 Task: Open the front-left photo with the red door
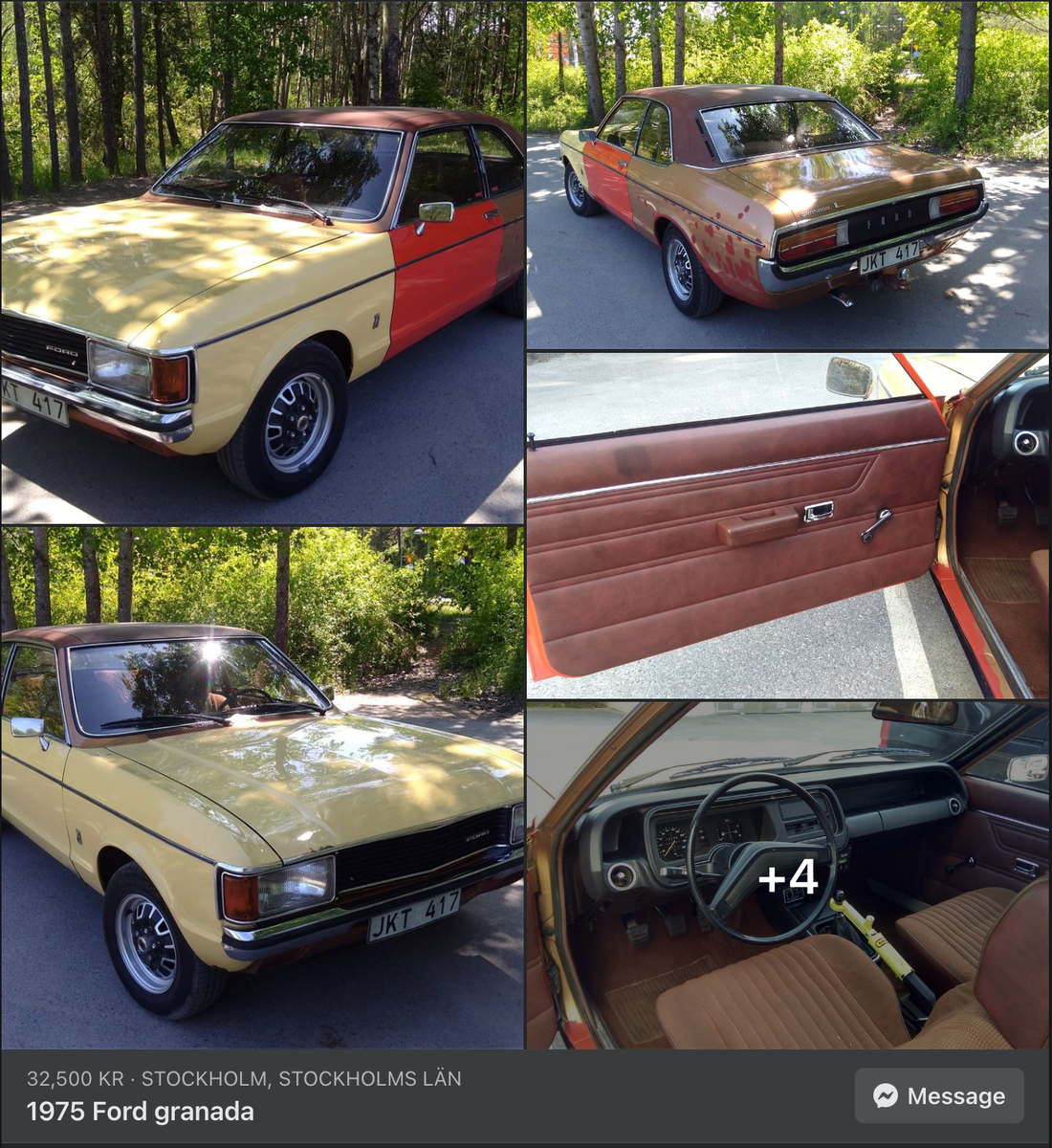262,262
